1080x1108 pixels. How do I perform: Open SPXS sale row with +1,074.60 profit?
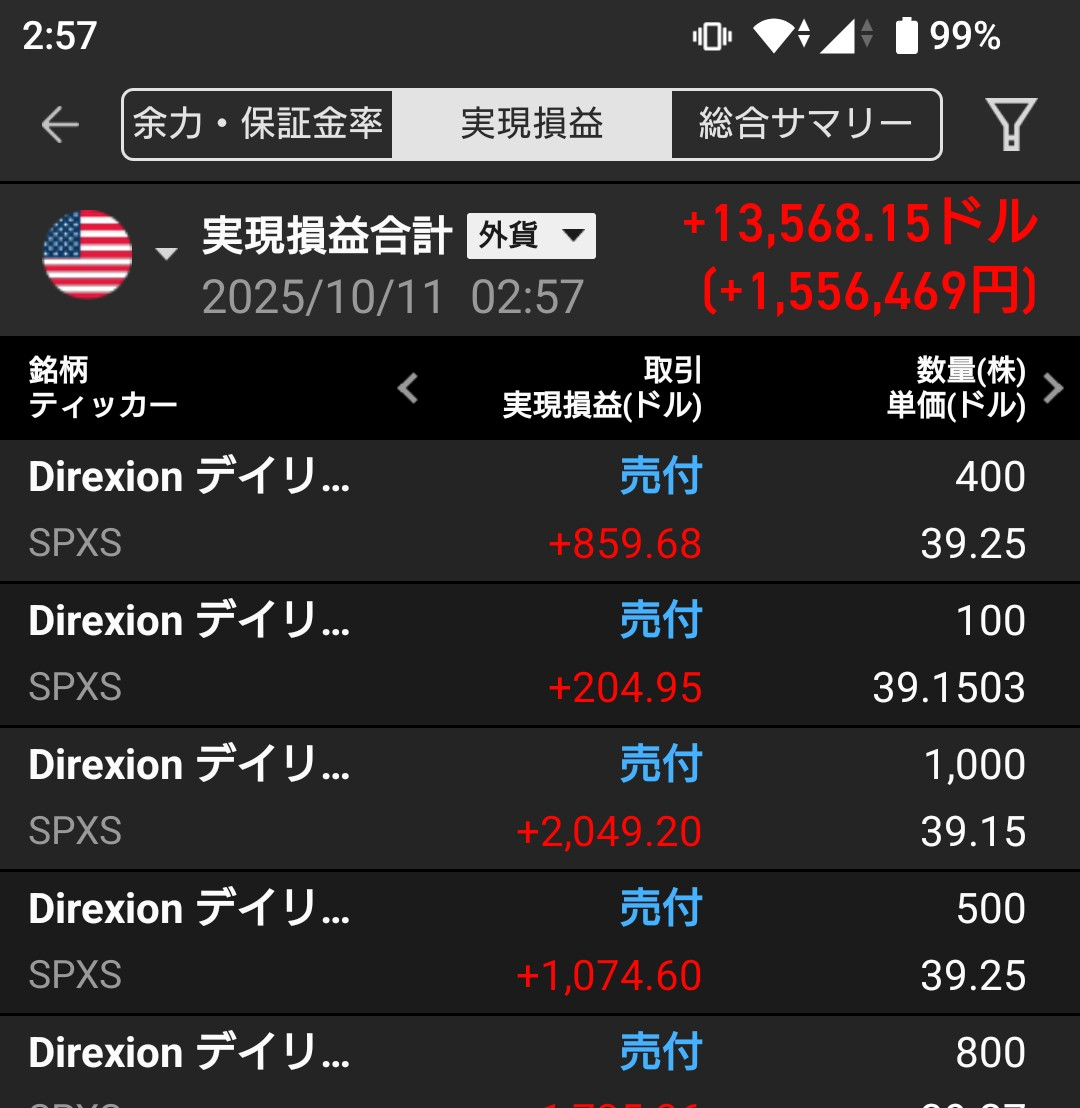[x=540, y=943]
